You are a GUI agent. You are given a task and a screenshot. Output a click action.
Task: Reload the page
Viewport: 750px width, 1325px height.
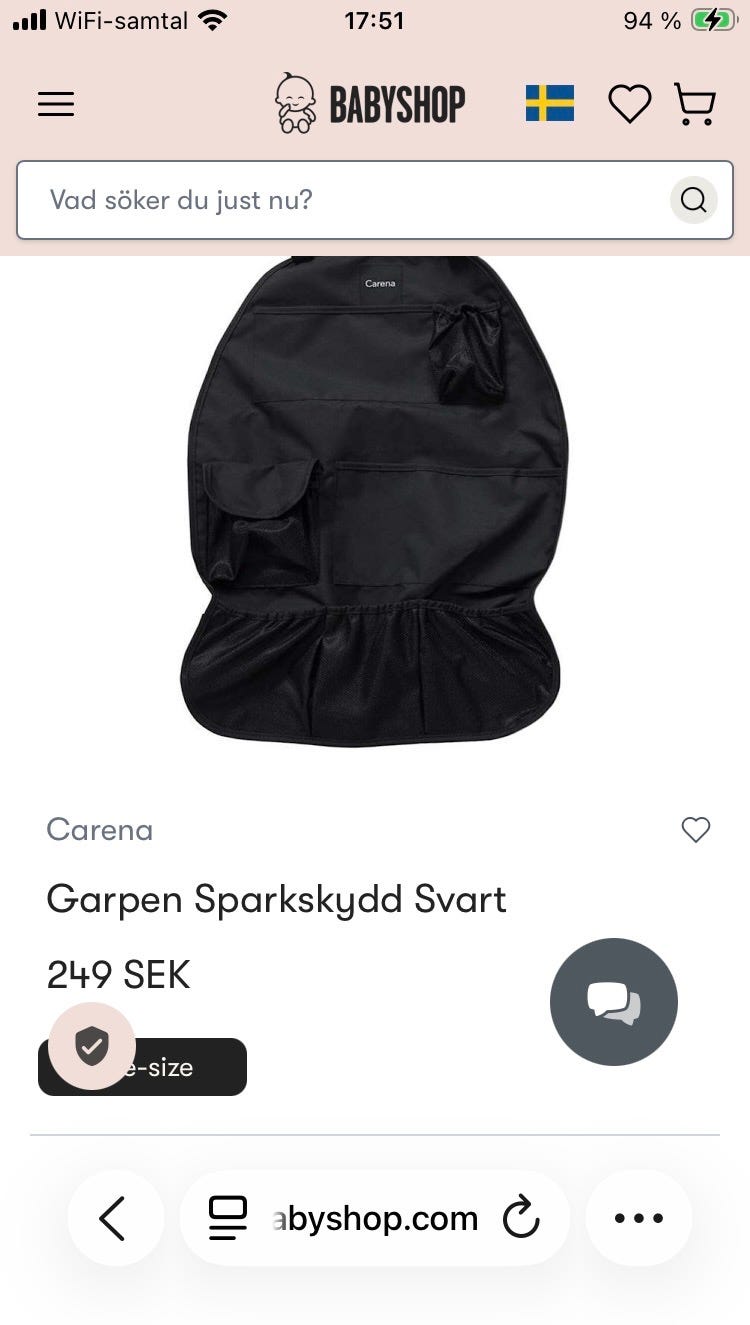point(520,1218)
